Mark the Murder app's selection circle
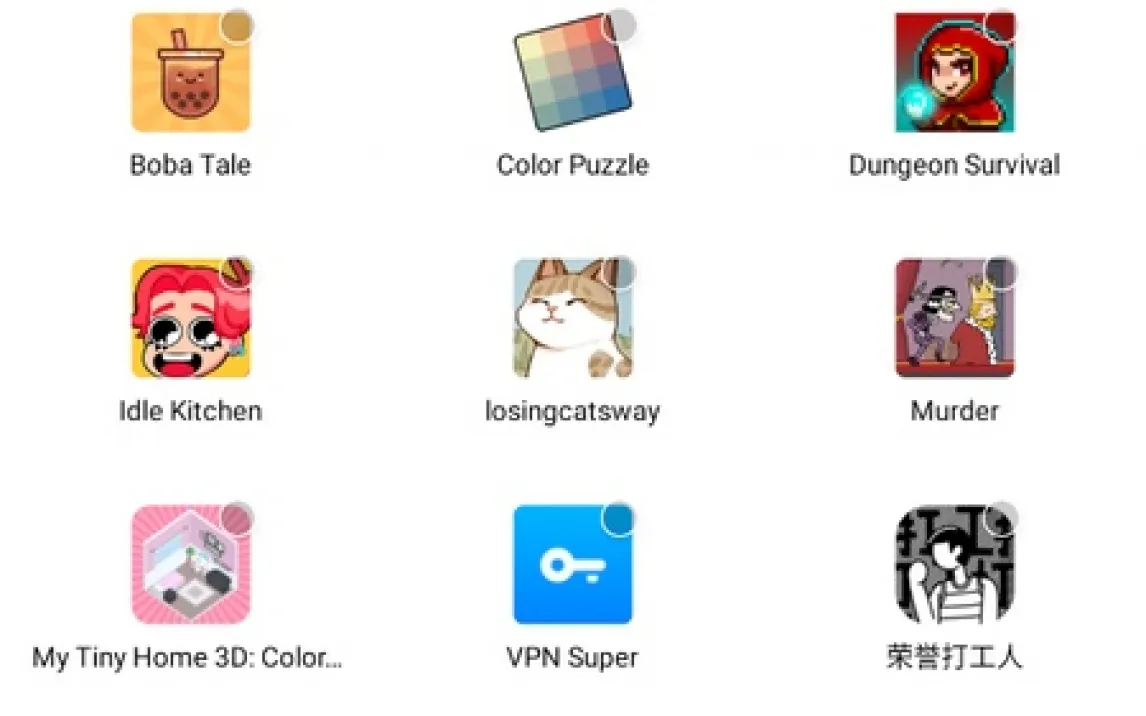This screenshot has height=716, width=1146. click(x=1001, y=272)
